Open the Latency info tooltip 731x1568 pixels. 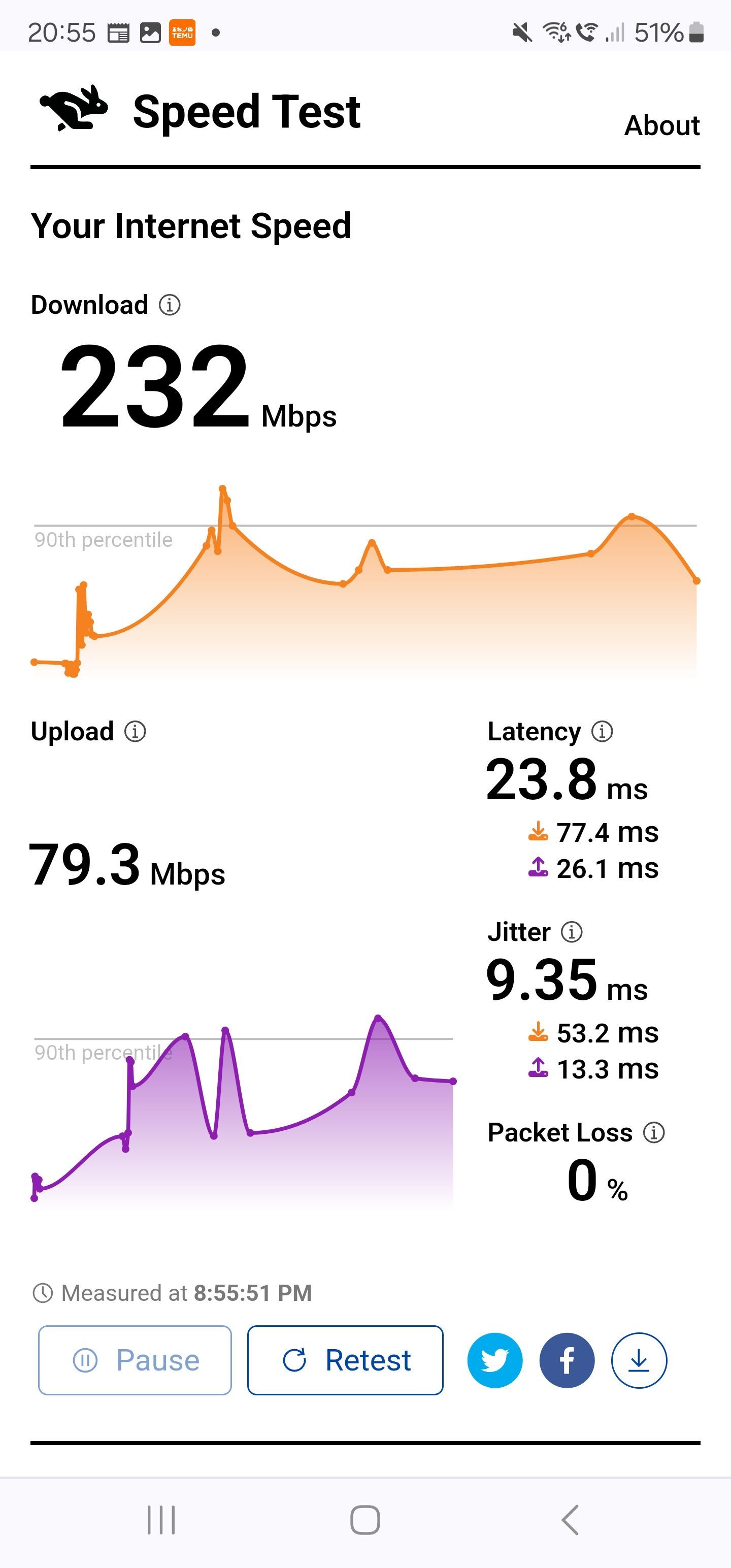pos(602,731)
